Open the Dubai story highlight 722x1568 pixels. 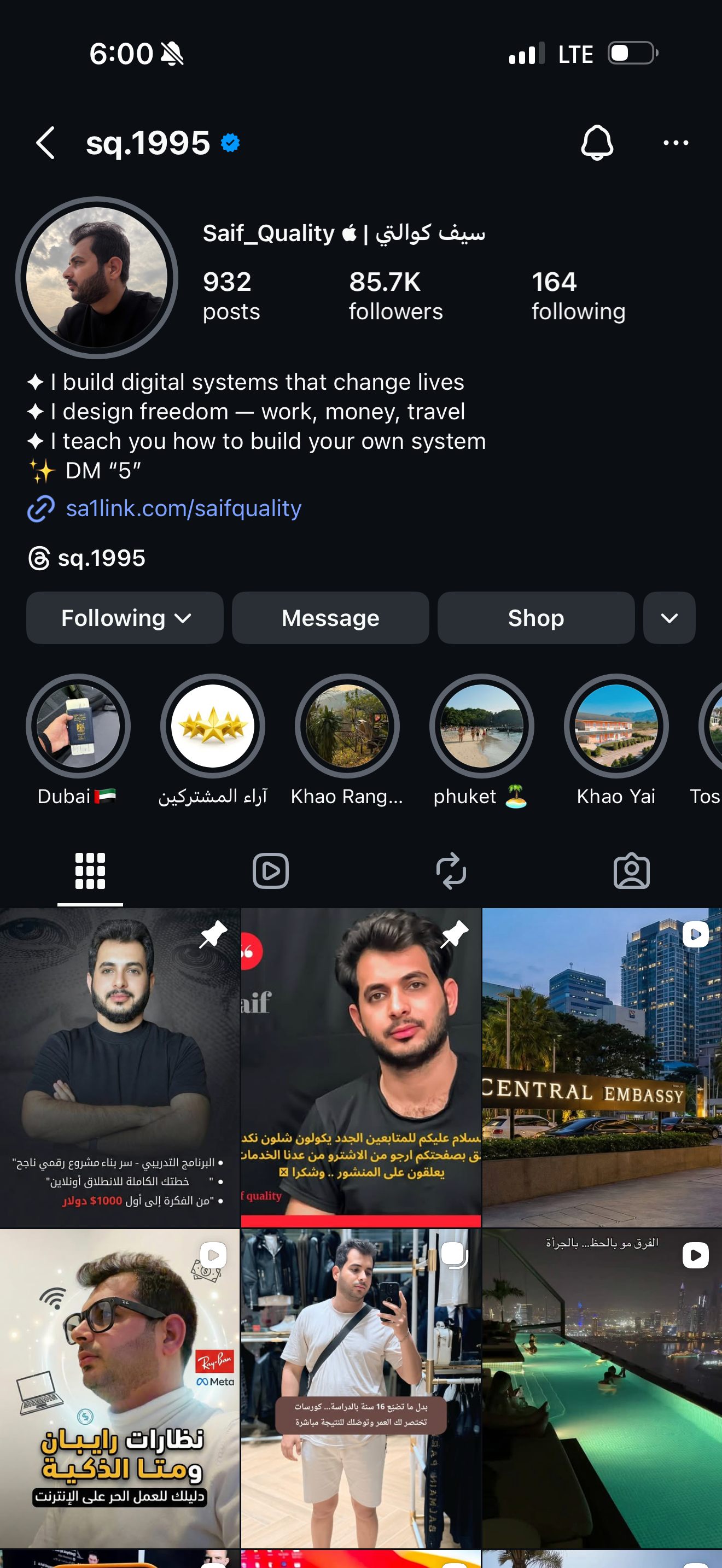click(78, 726)
